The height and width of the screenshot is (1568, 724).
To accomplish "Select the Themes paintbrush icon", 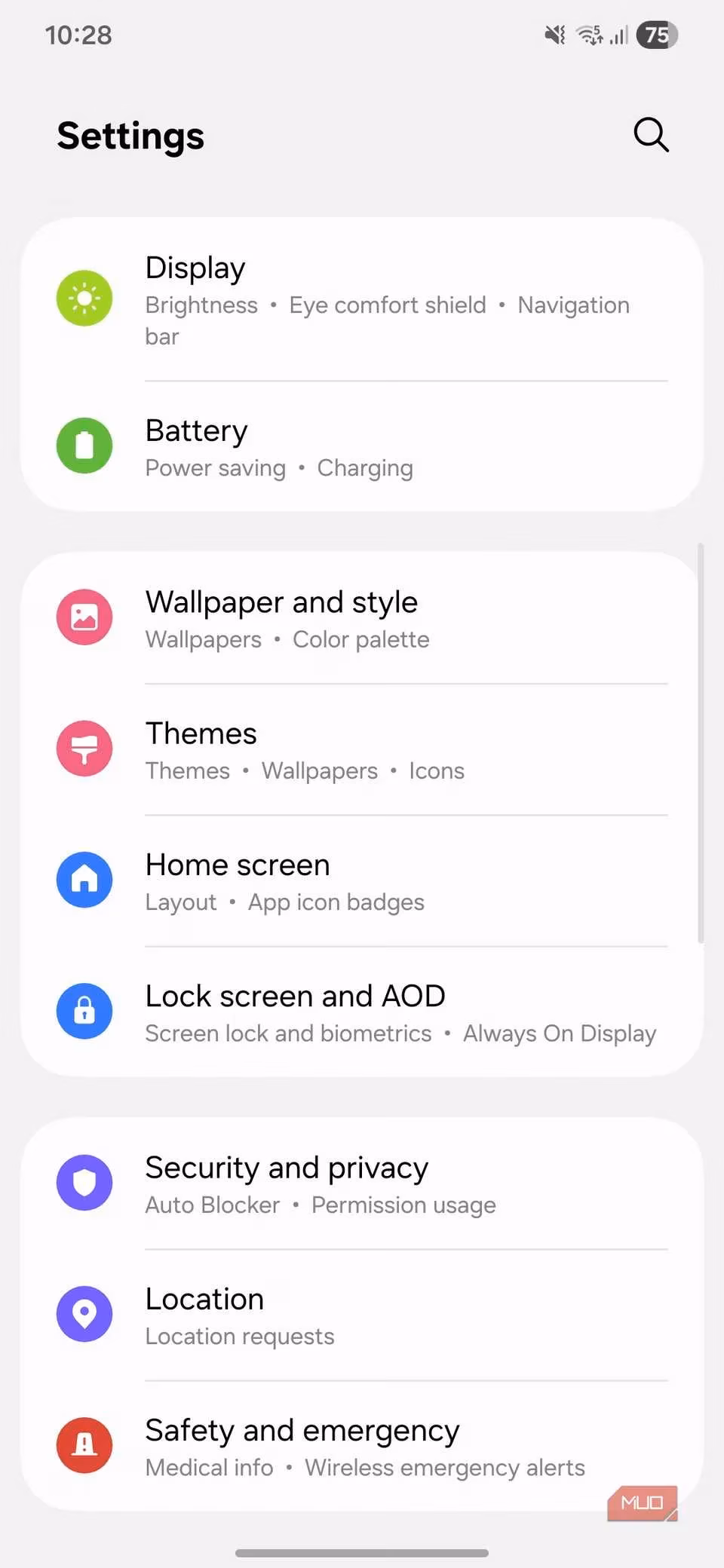I will pos(84,749).
